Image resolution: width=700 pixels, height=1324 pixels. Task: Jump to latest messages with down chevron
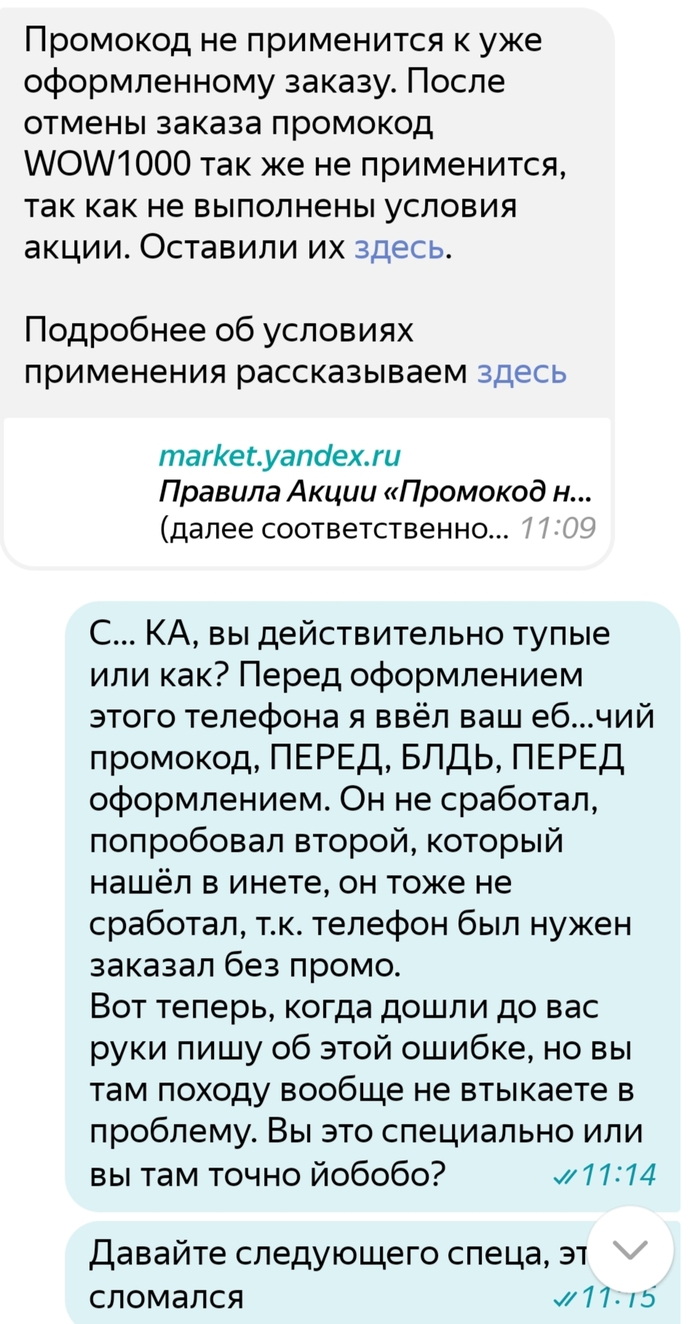[x=630, y=1249]
